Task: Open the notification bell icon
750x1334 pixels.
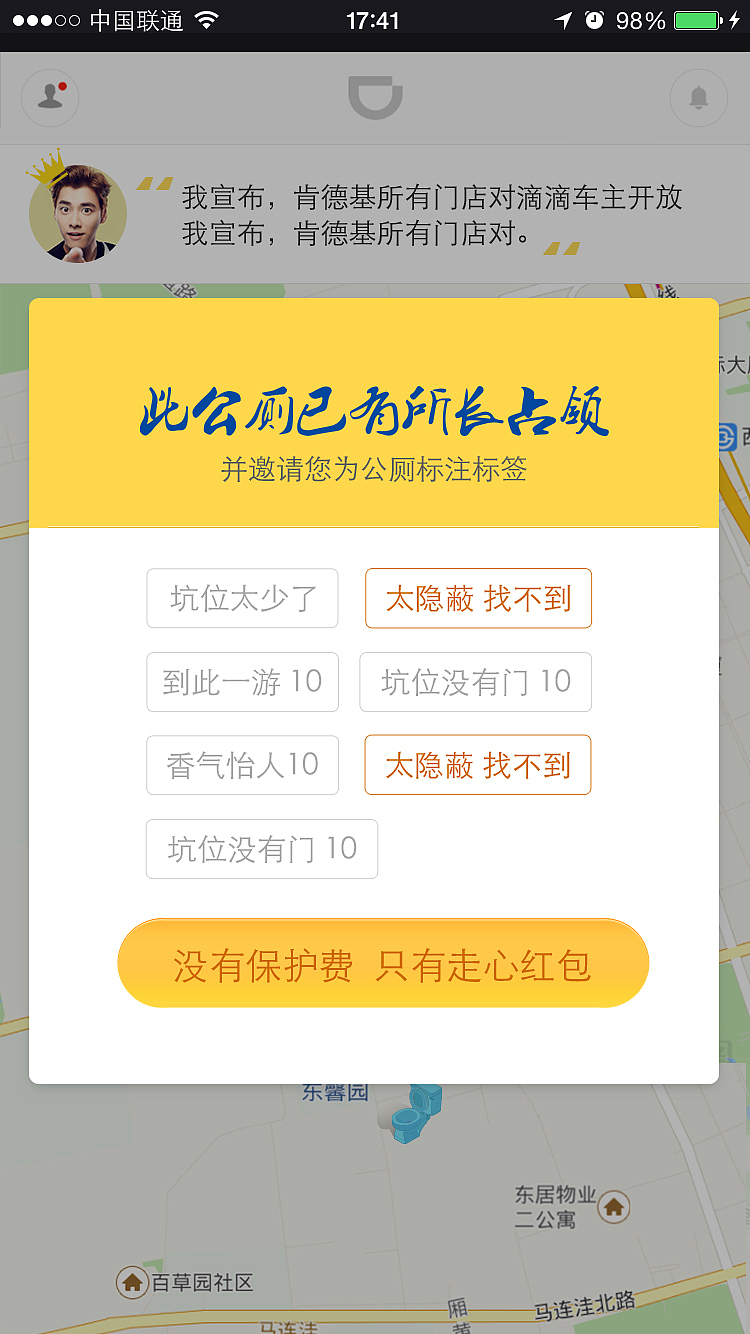Action: [698, 97]
